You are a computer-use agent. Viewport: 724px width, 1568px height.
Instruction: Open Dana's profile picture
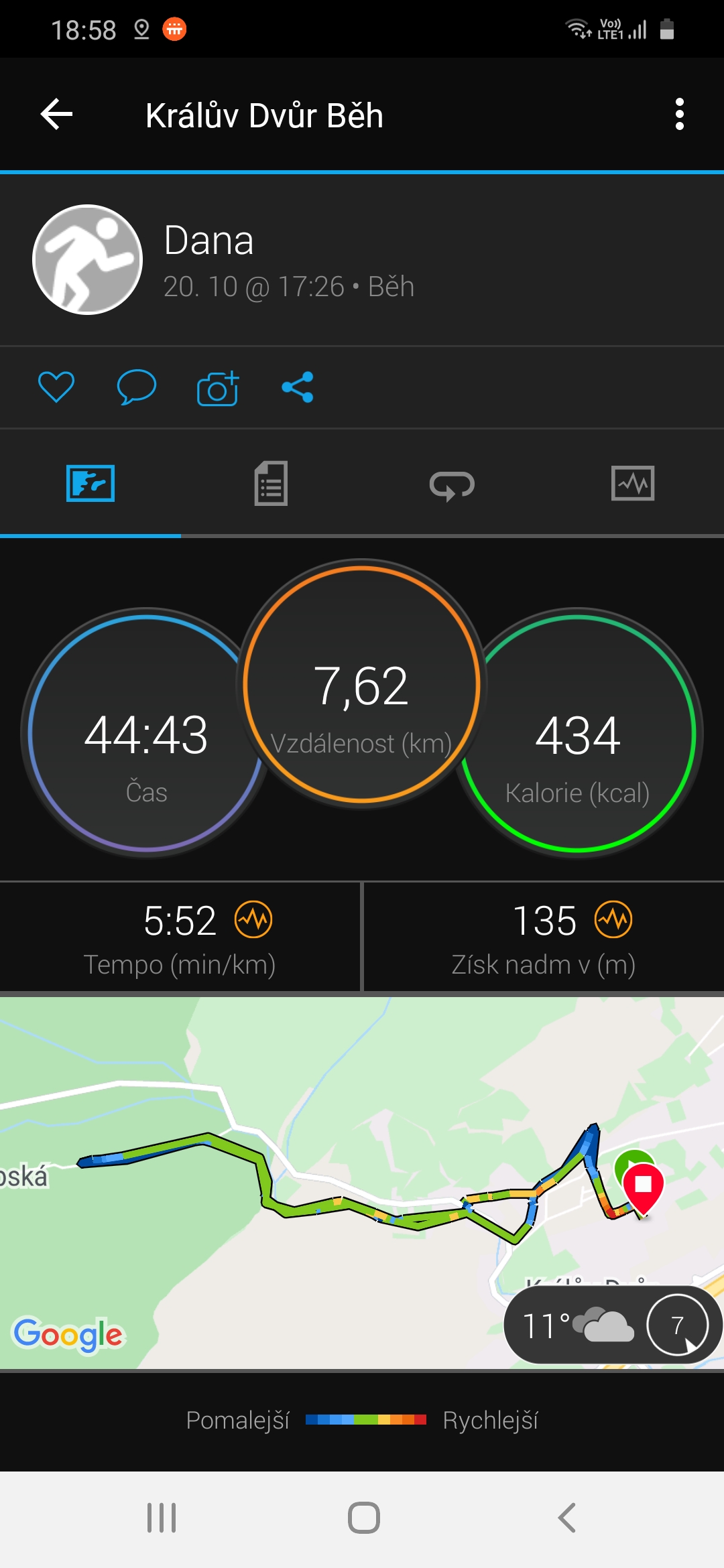click(x=88, y=259)
